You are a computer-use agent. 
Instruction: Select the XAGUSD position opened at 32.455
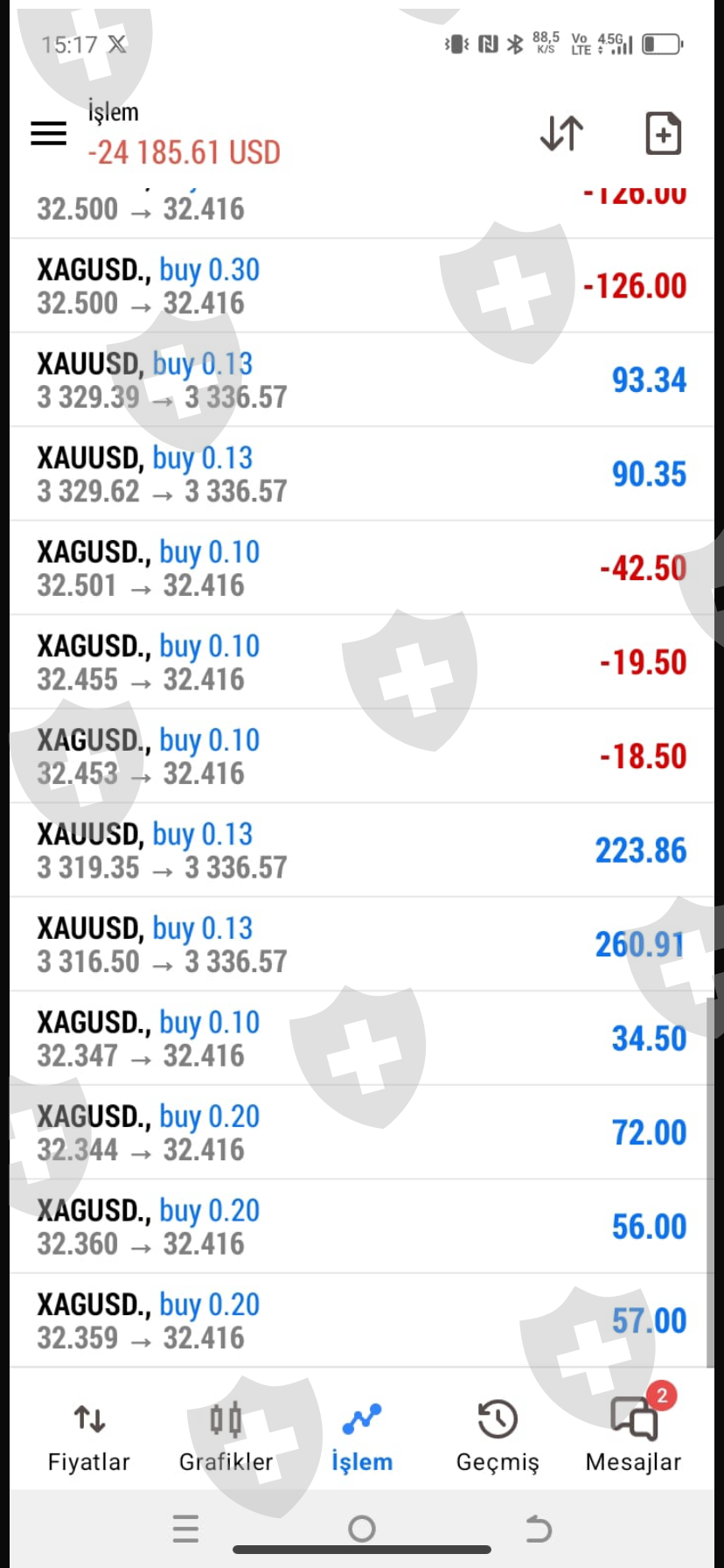(x=362, y=662)
